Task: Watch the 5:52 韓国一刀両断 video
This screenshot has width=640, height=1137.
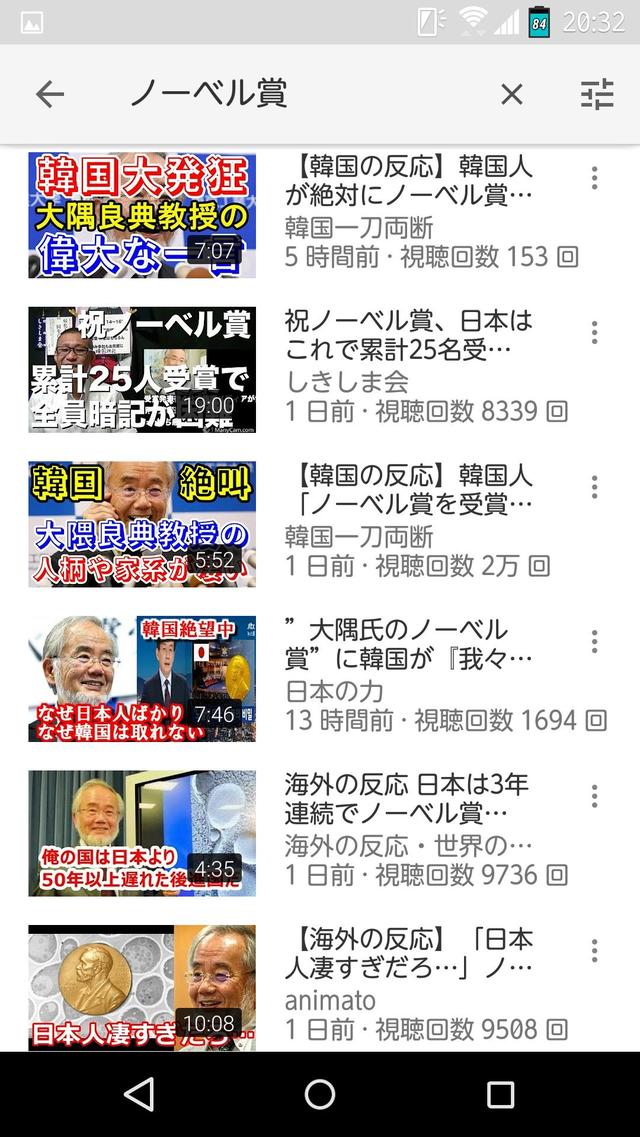Action: tap(142, 524)
